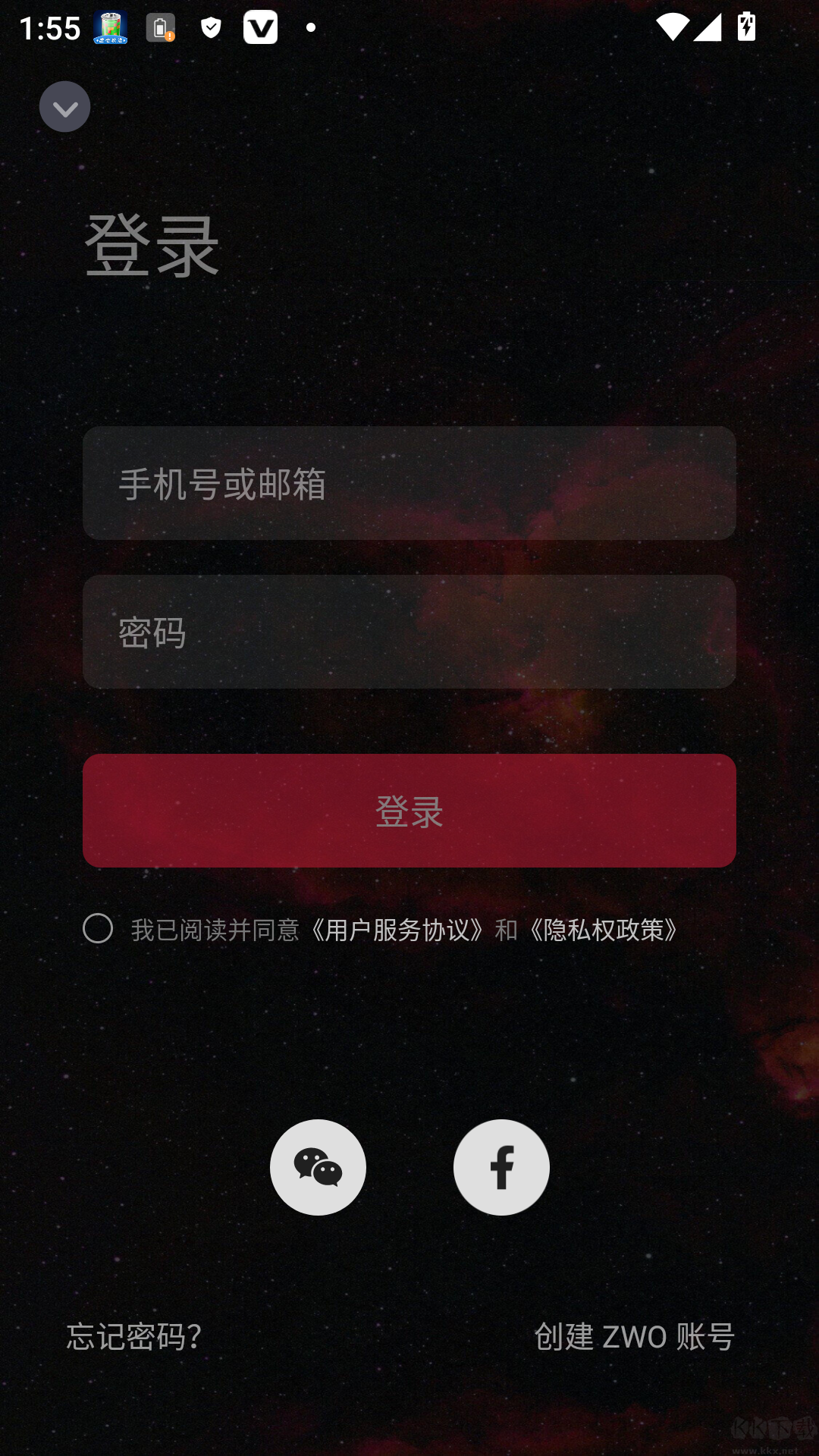
Task: Focus the 手机号或邮箱 input field
Action: (x=409, y=483)
